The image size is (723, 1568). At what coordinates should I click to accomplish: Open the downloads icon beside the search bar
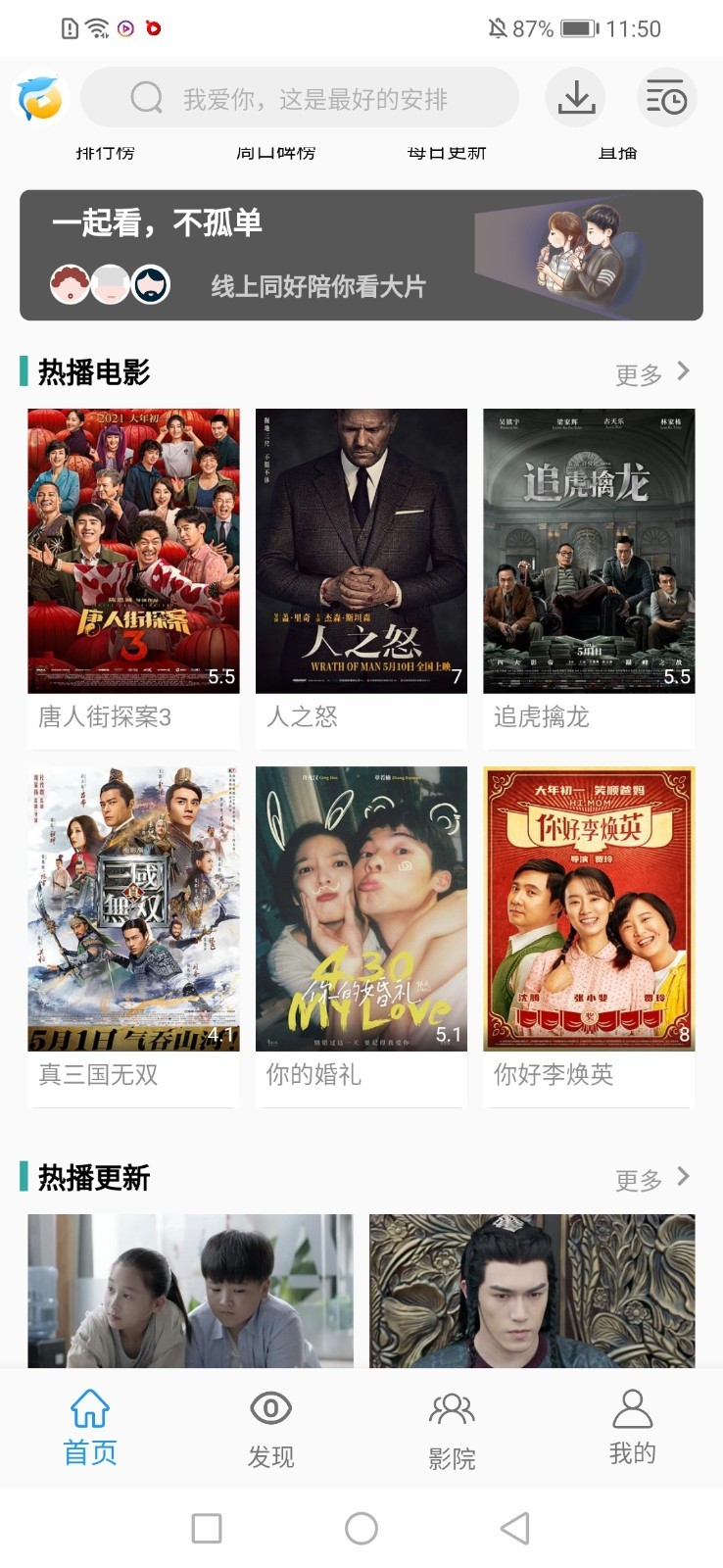[576, 97]
